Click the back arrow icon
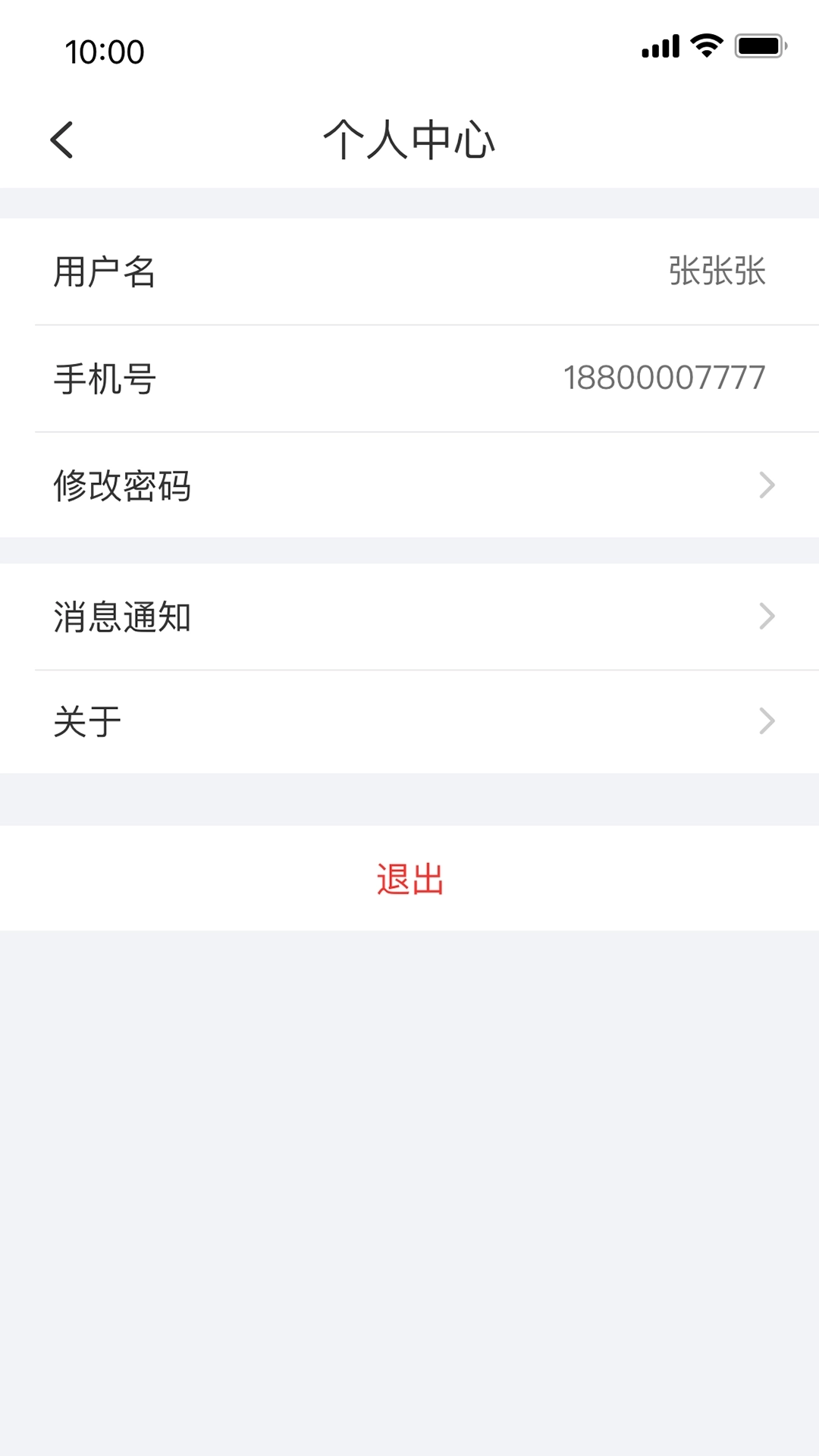This screenshot has width=819, height=1456. tap(61, 140)
